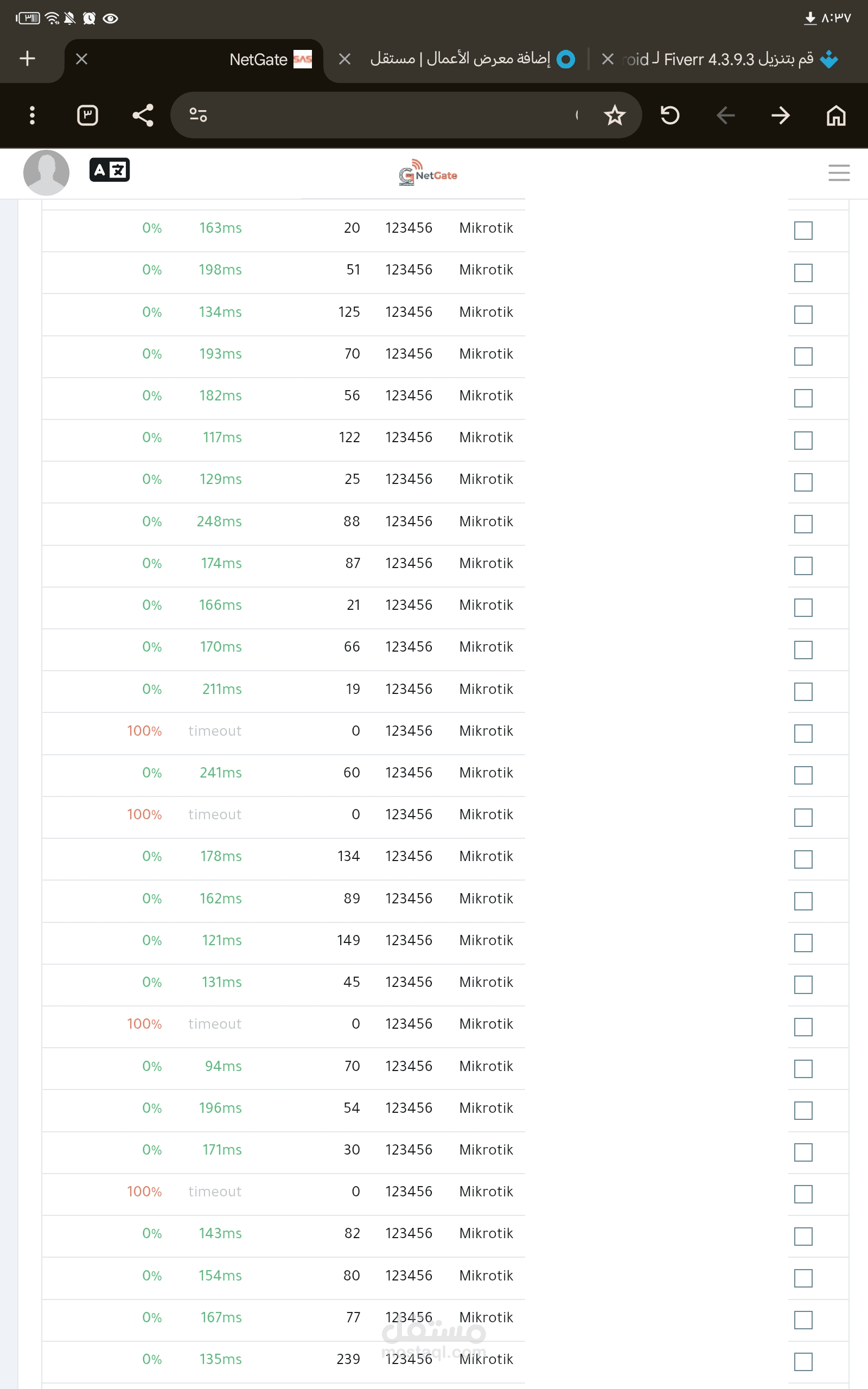868x1389 pixels.
Task: Share the current page
Action: (143, 116)
